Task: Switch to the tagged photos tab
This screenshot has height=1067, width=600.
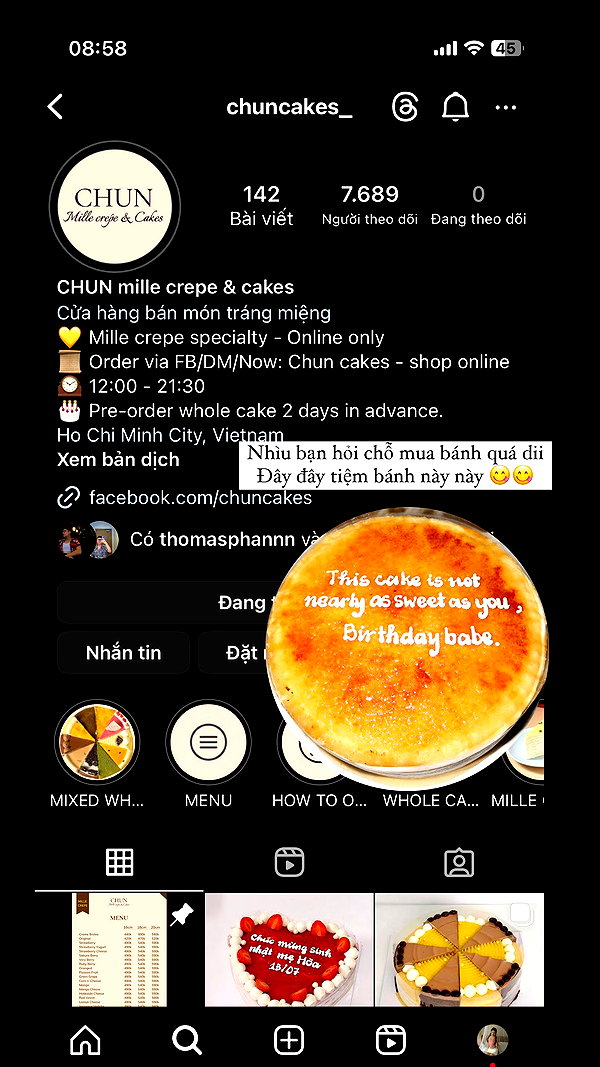Action: pyautogui.click(x=459, y=863)
